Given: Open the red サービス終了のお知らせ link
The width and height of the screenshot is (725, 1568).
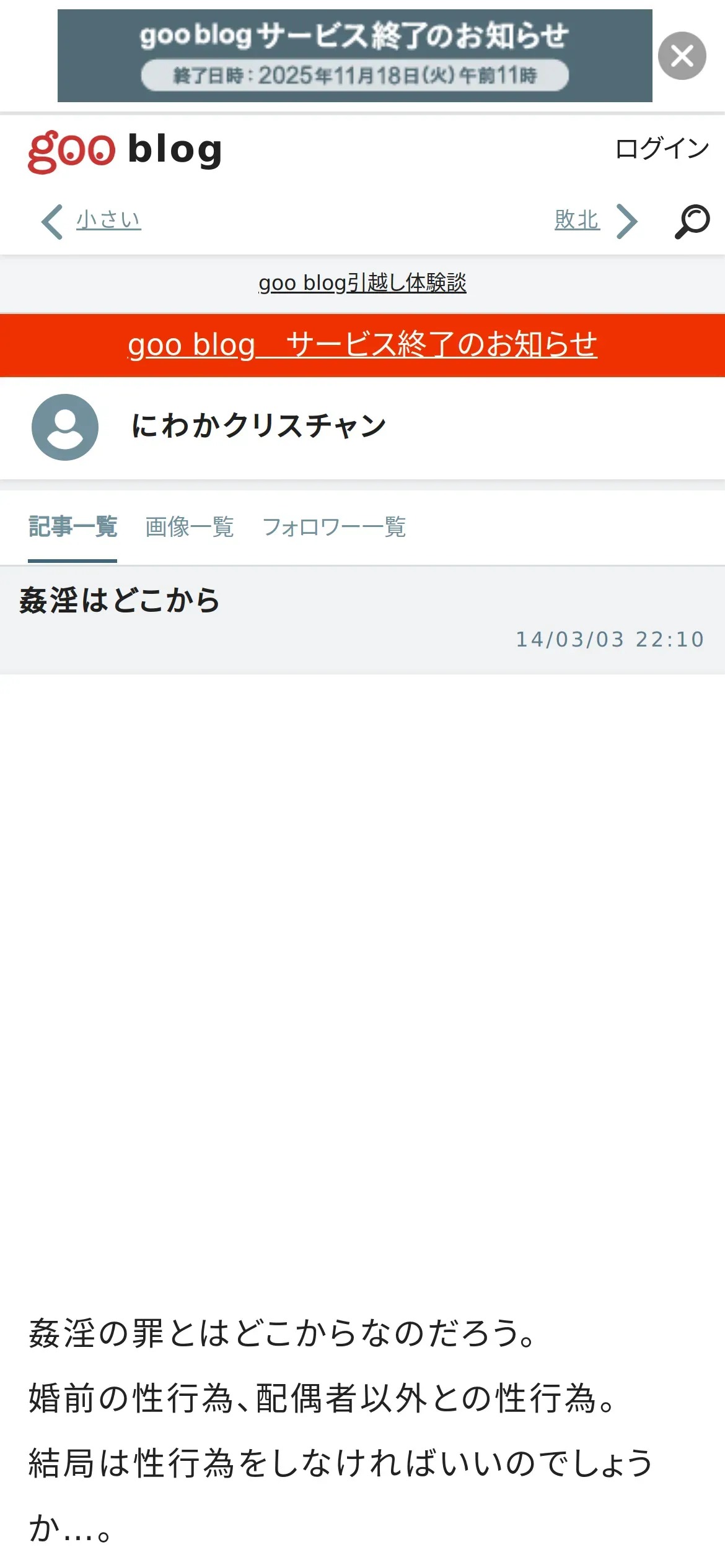Looking at the screenshot, I should coord(362,345).
